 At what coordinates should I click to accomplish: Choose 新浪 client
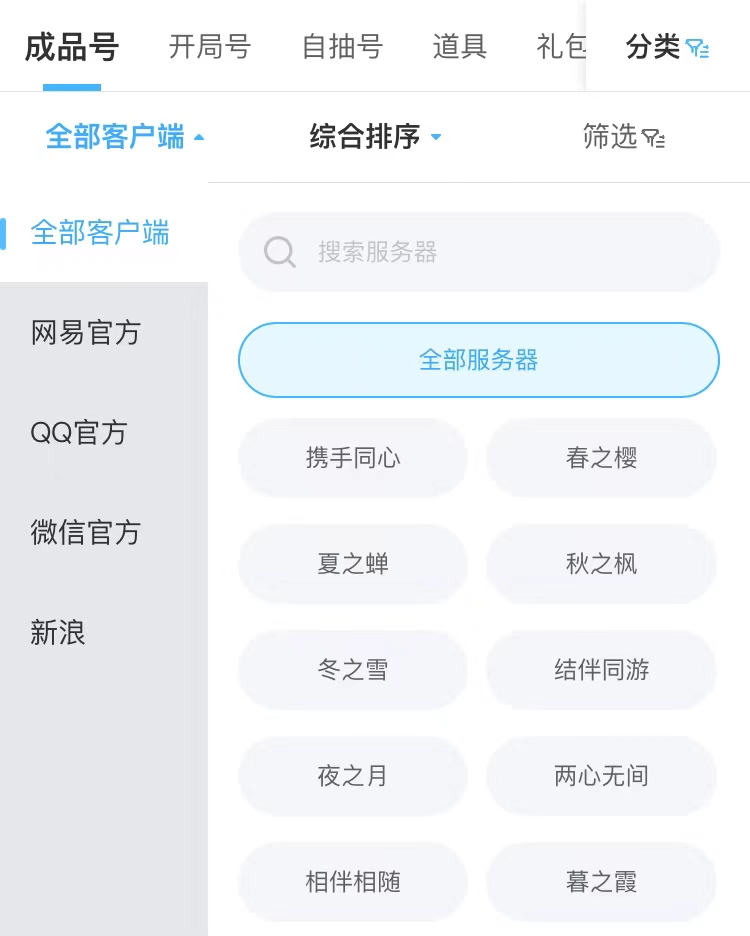(58, 633)
